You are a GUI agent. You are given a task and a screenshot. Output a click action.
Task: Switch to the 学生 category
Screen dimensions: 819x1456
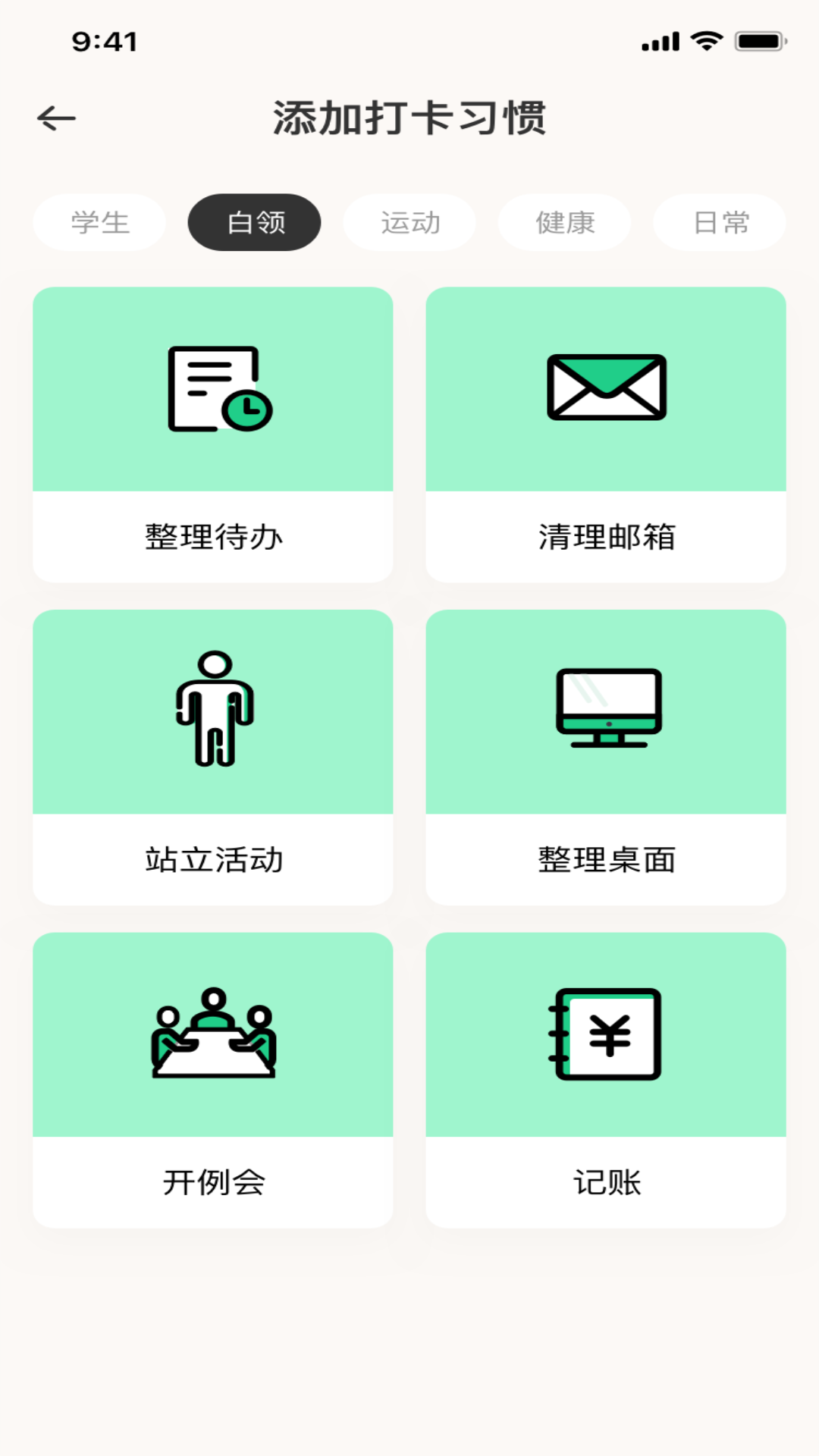click(99, 222)
